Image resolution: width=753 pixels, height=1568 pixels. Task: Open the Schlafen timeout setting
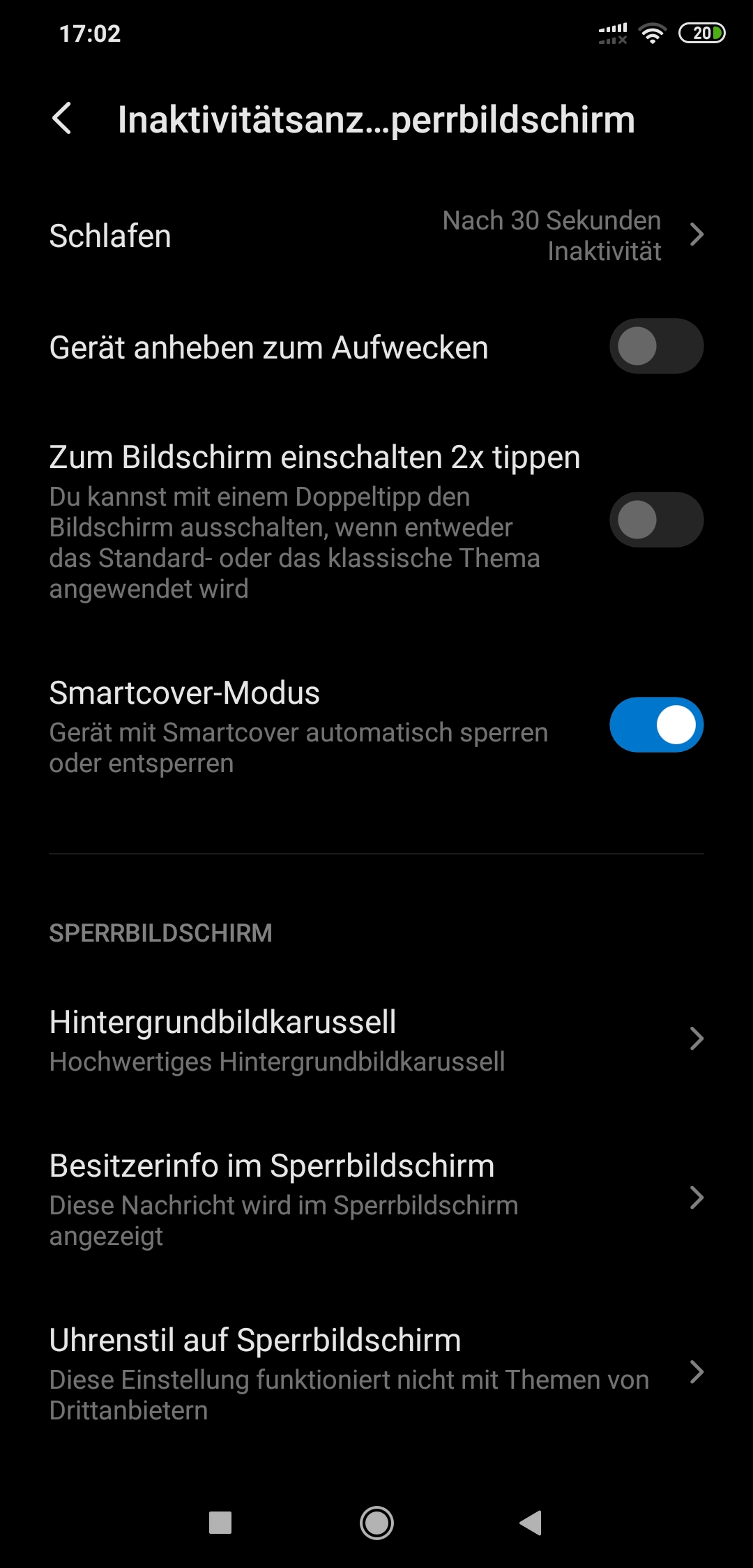(x=376, y=236)
